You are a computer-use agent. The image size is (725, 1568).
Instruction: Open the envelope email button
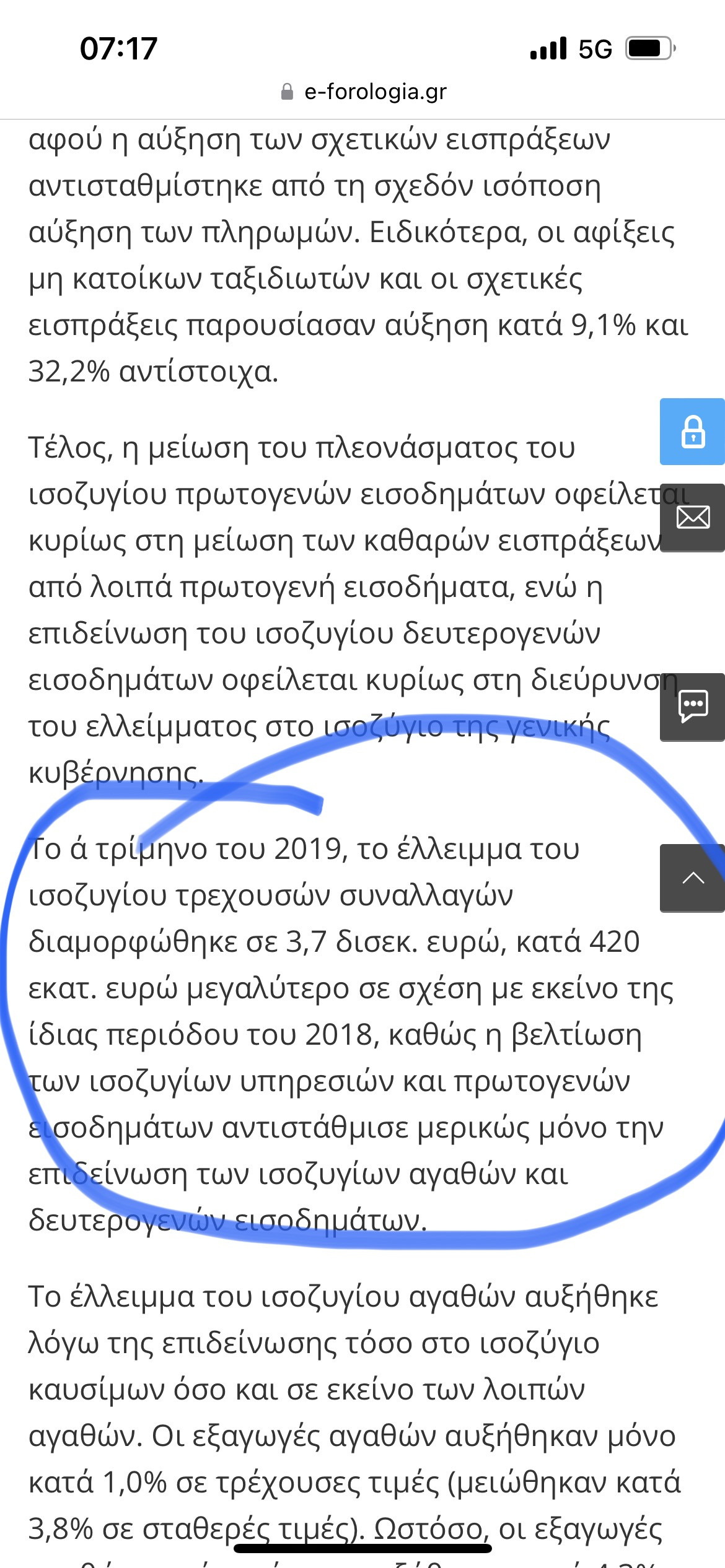coord(692,517)
